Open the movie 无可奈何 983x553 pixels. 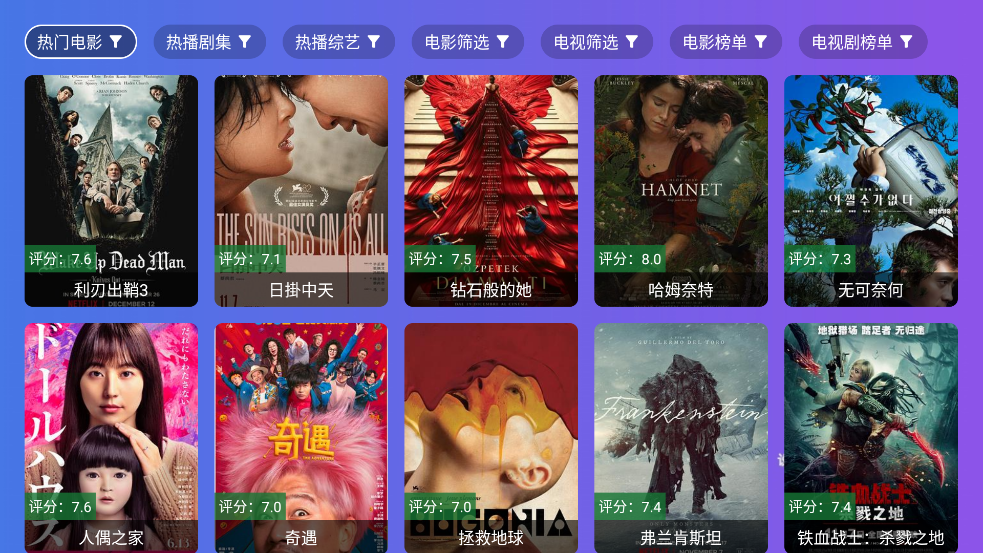[x=871, y=190]
